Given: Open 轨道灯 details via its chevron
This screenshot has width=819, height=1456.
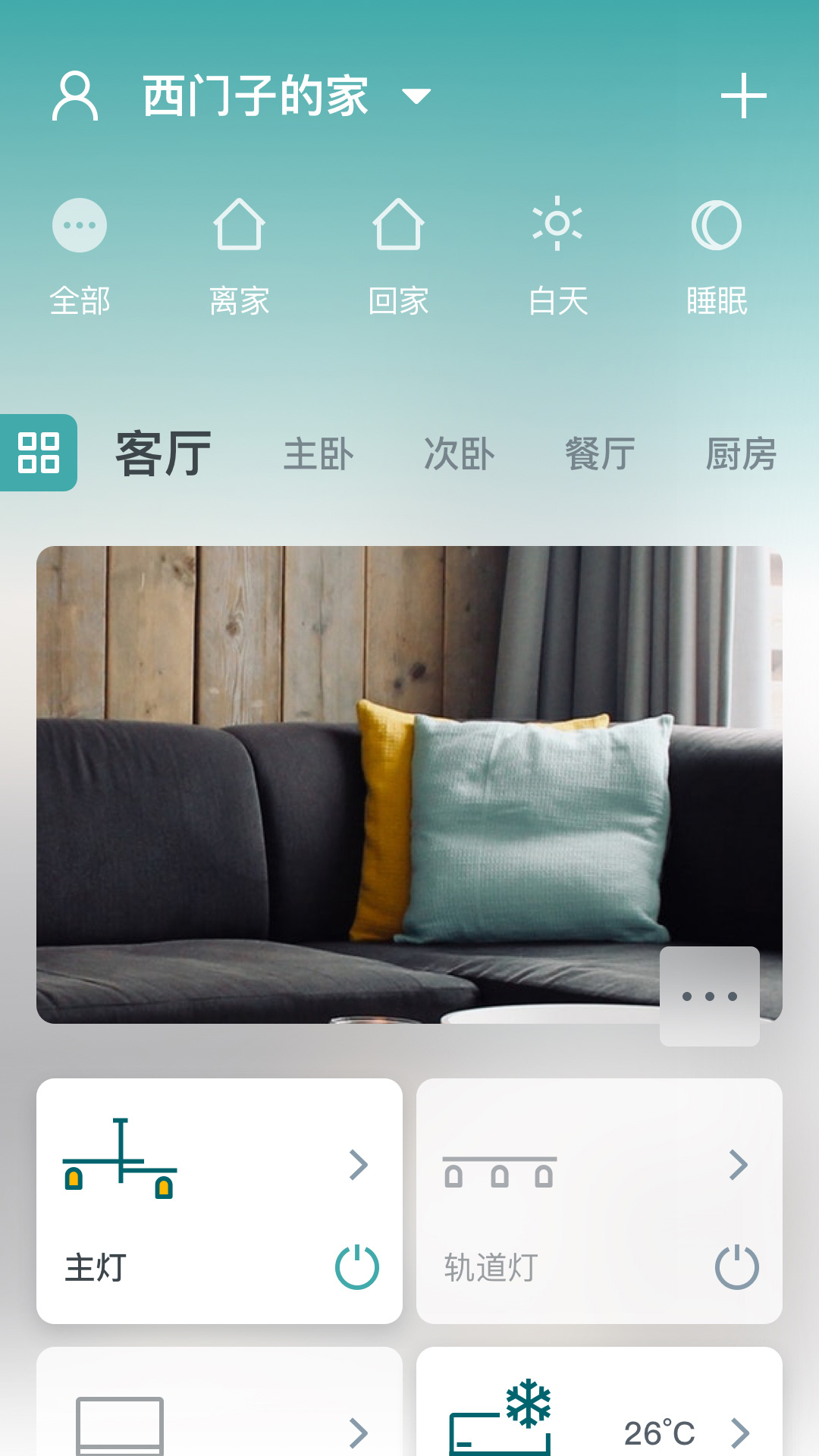Looking at the screenshot, I should [x=738, y=1165].
